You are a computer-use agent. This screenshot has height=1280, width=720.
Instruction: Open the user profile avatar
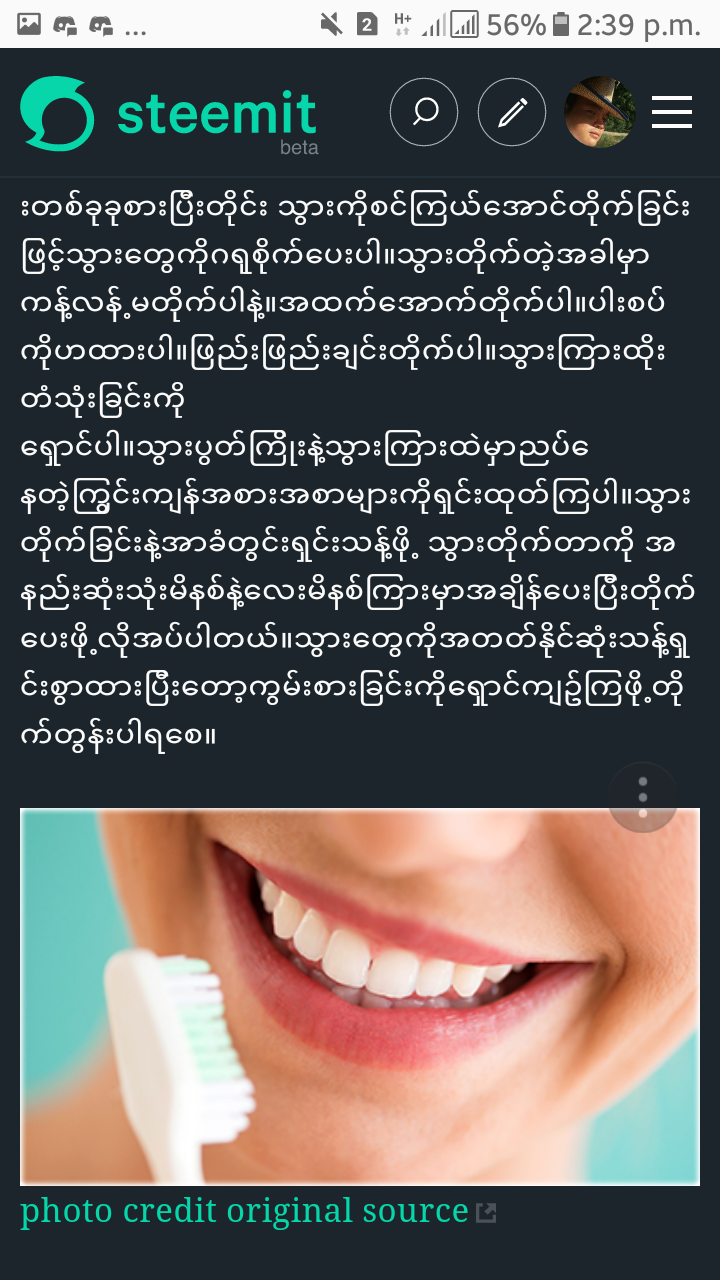click(599, 112)
